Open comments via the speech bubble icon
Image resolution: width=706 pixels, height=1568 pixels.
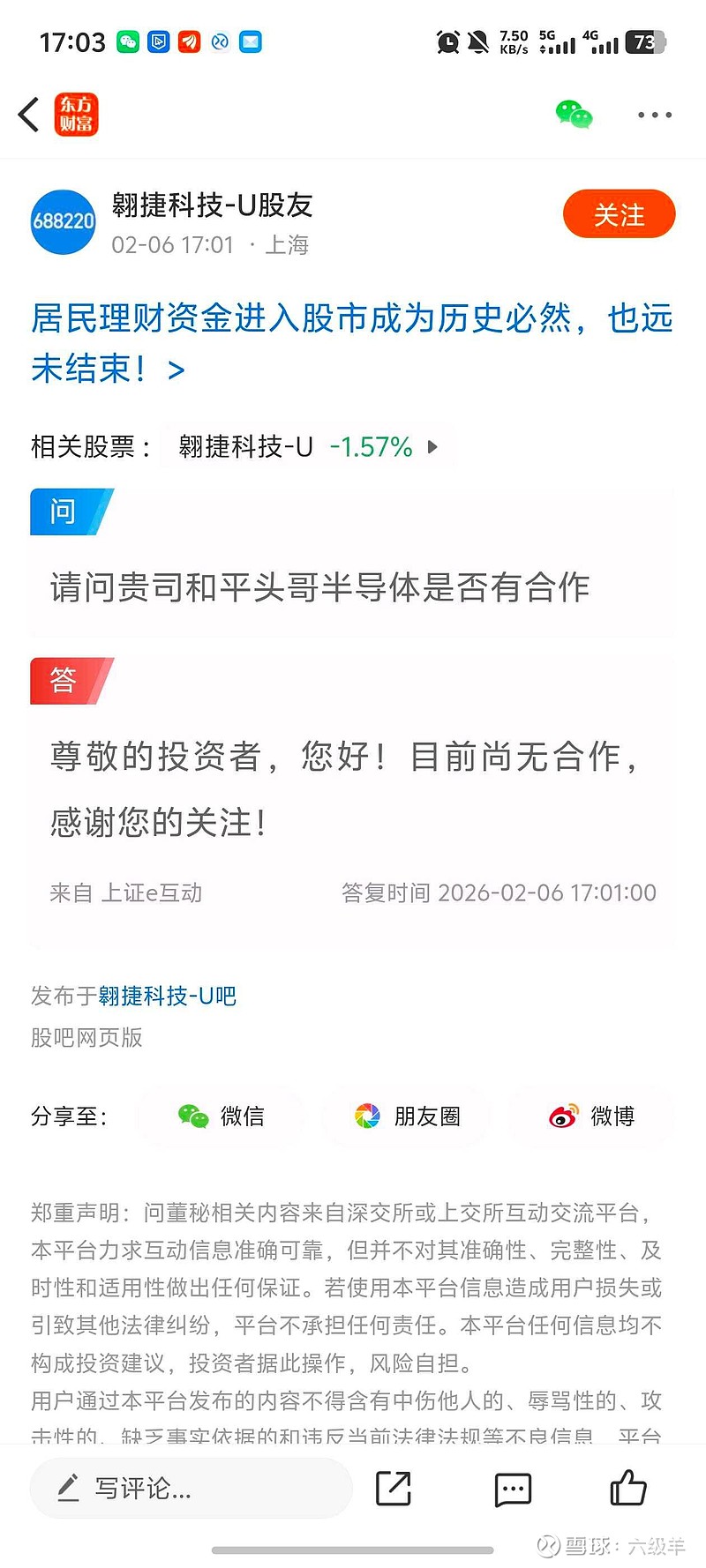[512, 1489]
